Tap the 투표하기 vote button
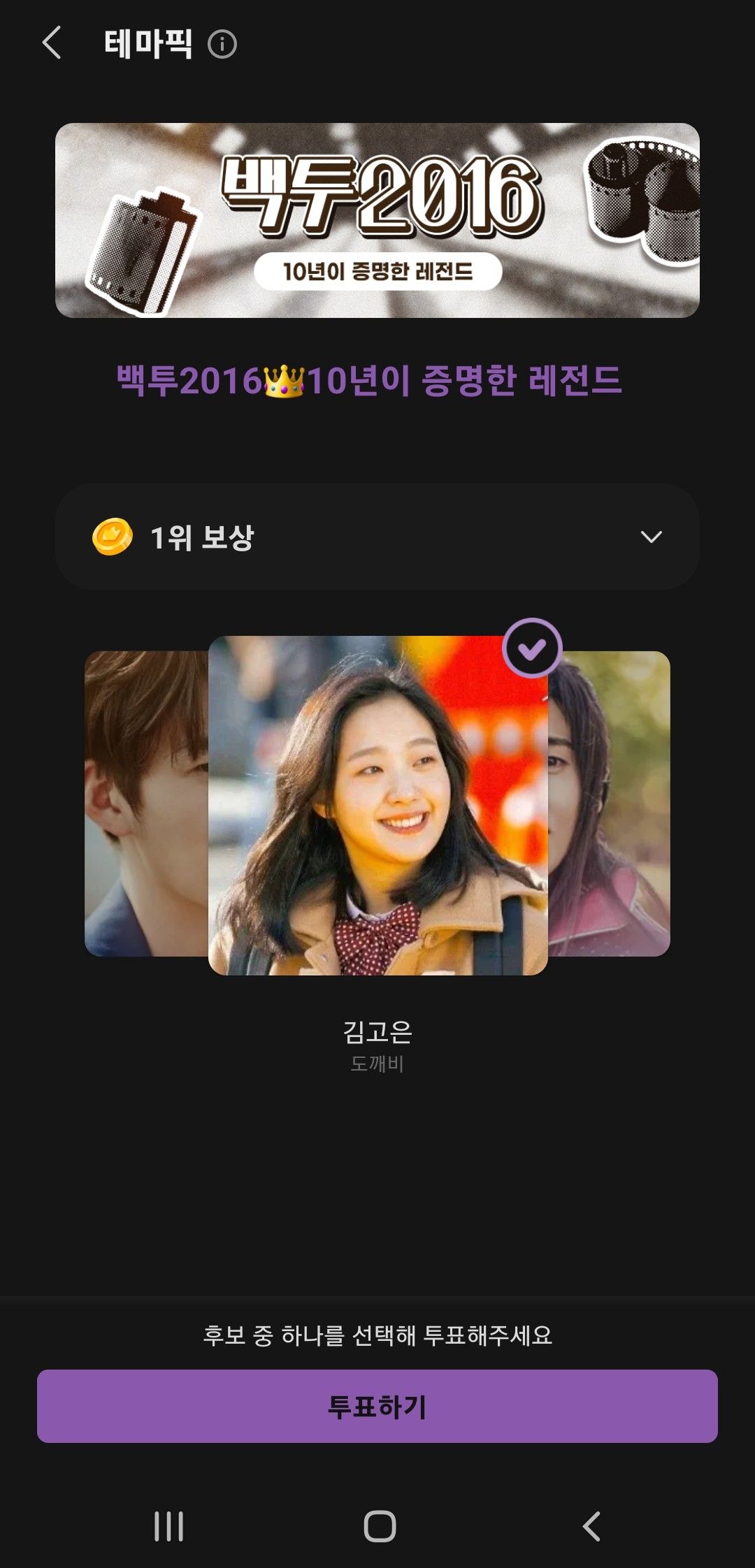 click(x=377, y=1406)
